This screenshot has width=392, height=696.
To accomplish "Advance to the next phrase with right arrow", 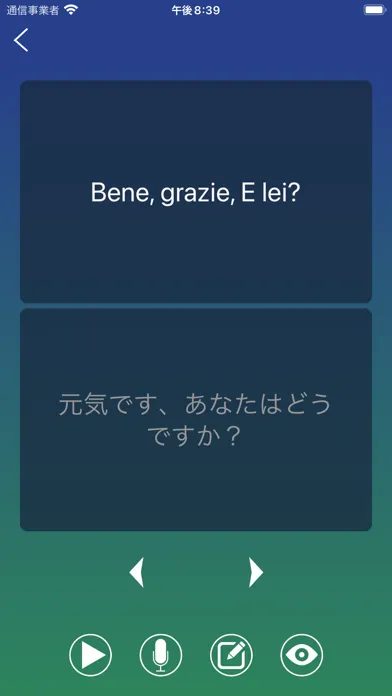I will click(256, 572).
